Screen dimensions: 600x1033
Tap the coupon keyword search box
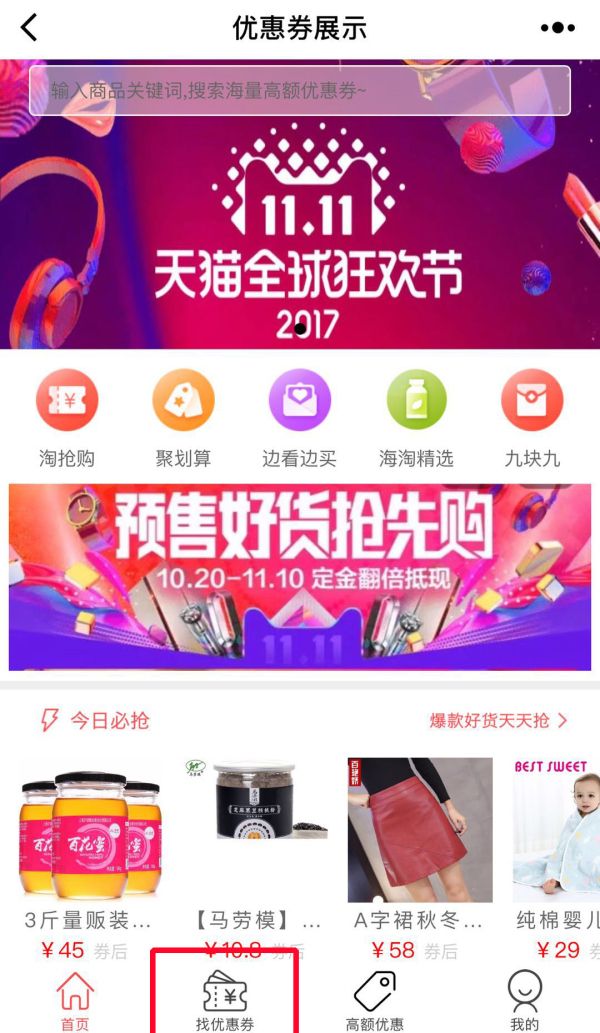[300, 90]
